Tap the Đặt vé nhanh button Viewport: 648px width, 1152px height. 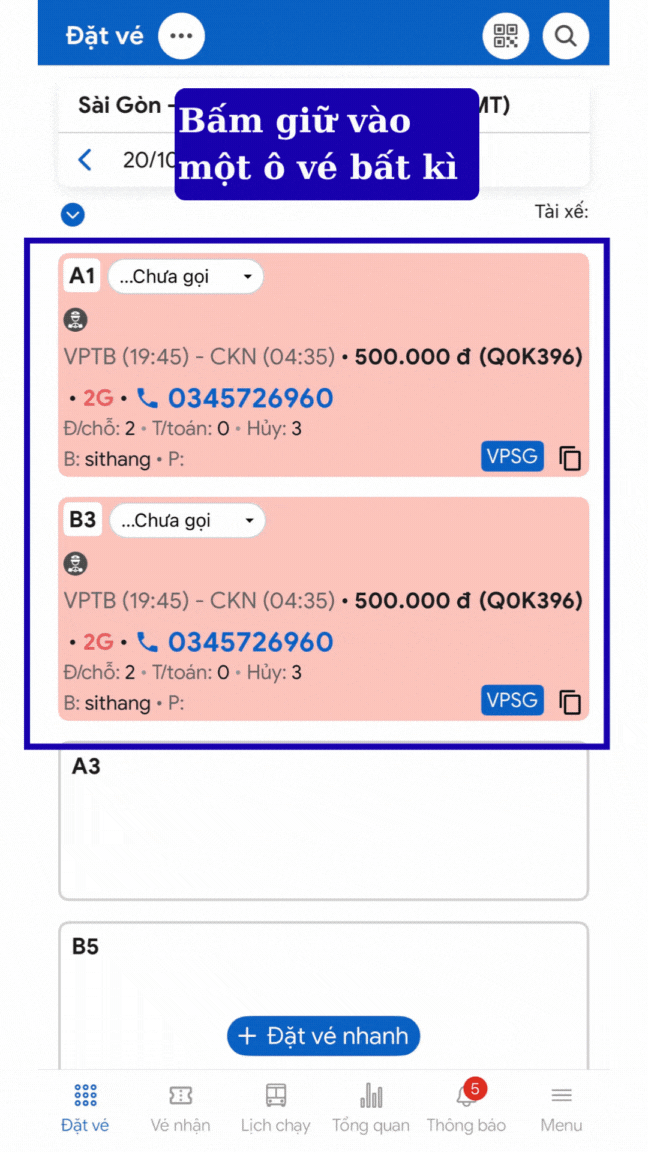point(323,1036)
